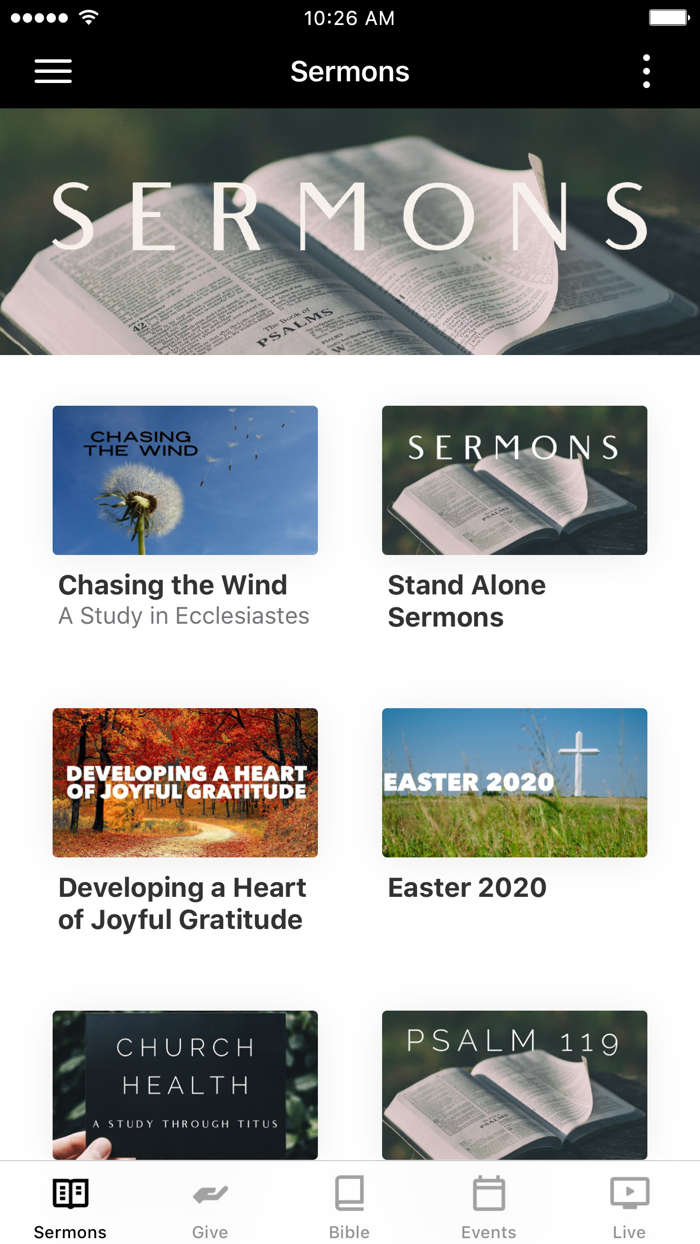Select the Sermons tab
This screenshot has height=1244, width=700.
click(70, 1206)
